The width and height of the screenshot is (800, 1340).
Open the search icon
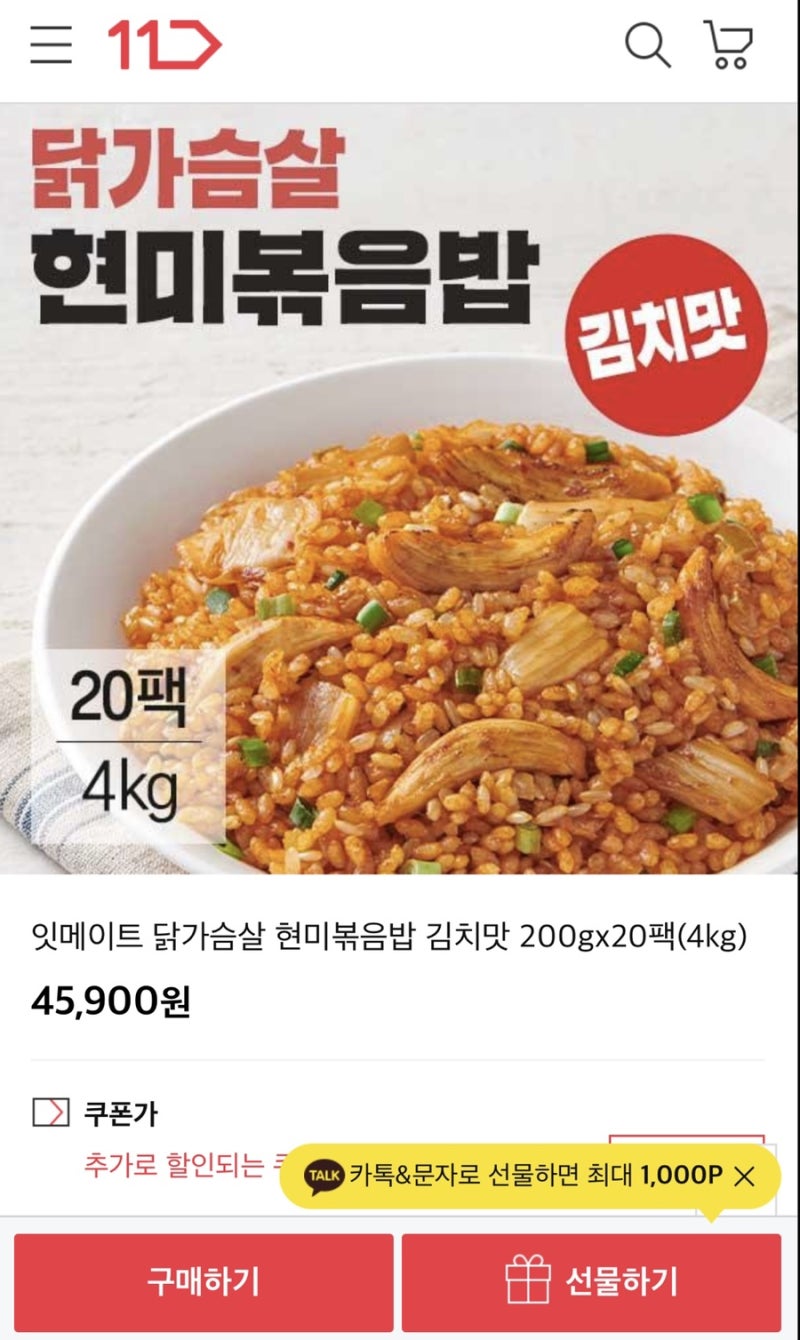click(x=647, y=45)
